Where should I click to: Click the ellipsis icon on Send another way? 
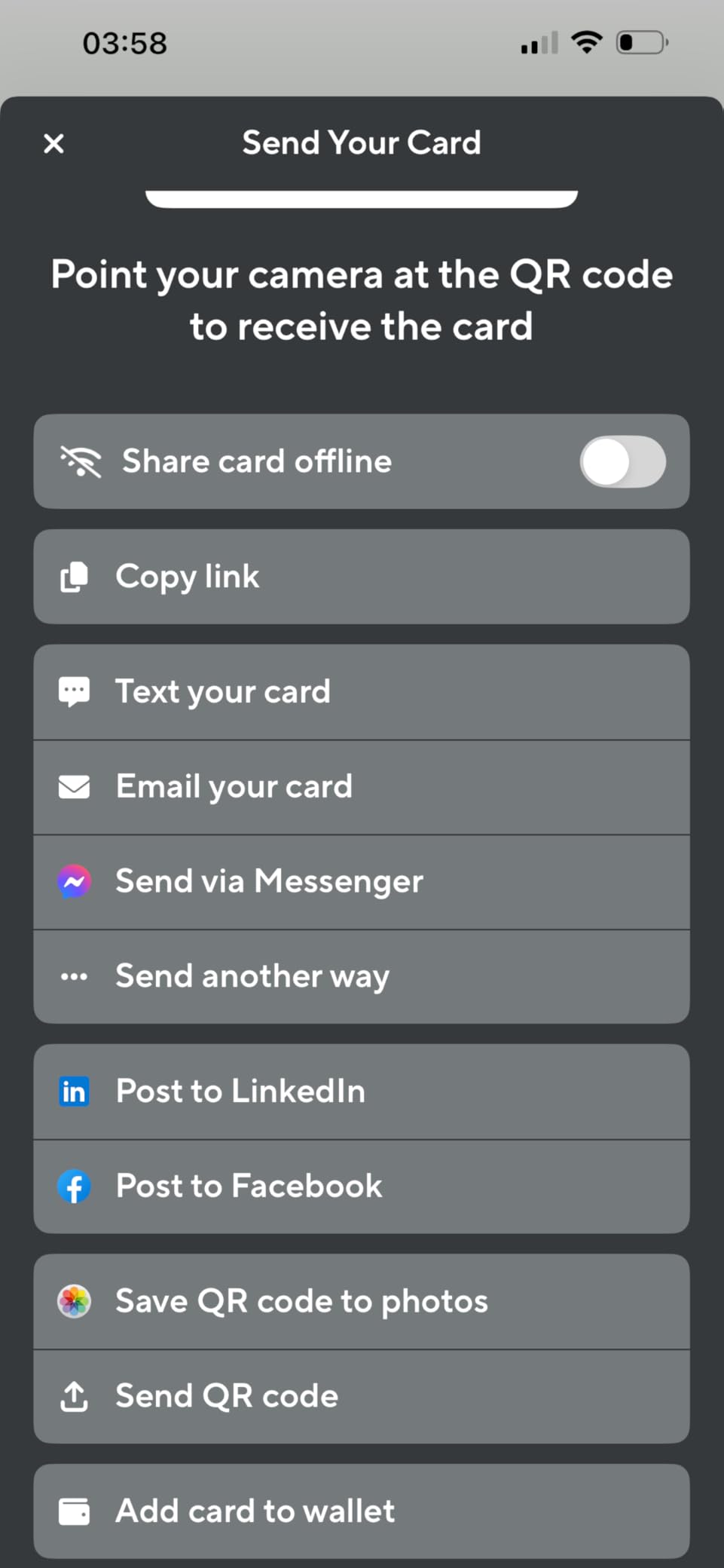pos(74,975)
